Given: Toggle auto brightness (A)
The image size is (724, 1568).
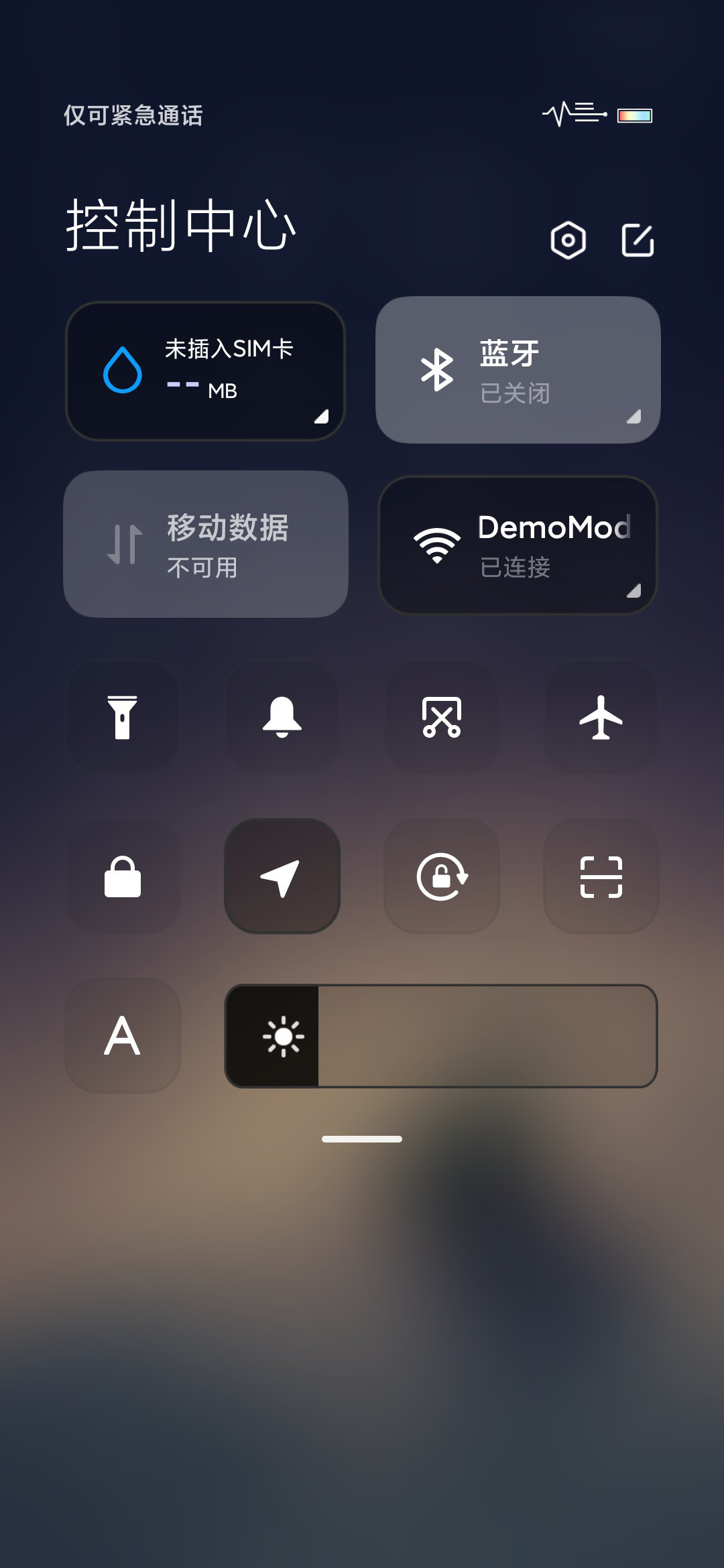Looking at the screenshot, I should pyautogui.click(x=123, y=1036).
